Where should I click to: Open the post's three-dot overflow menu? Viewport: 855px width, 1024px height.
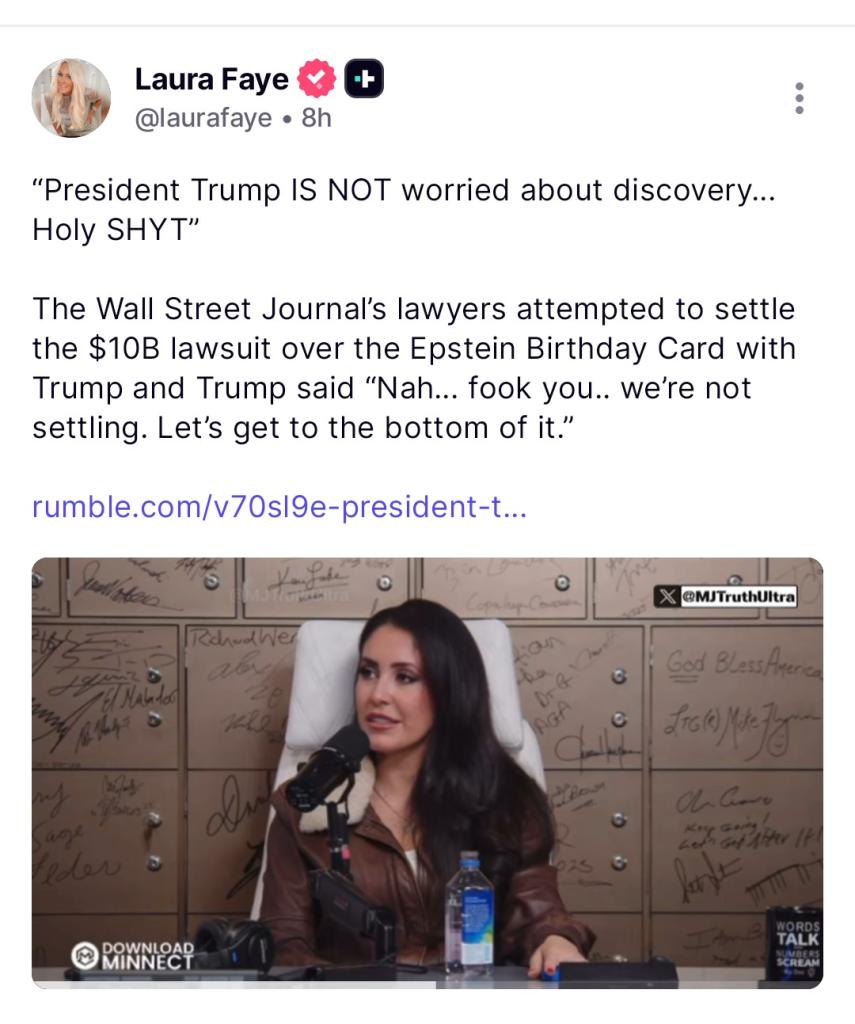coord(798,98)
